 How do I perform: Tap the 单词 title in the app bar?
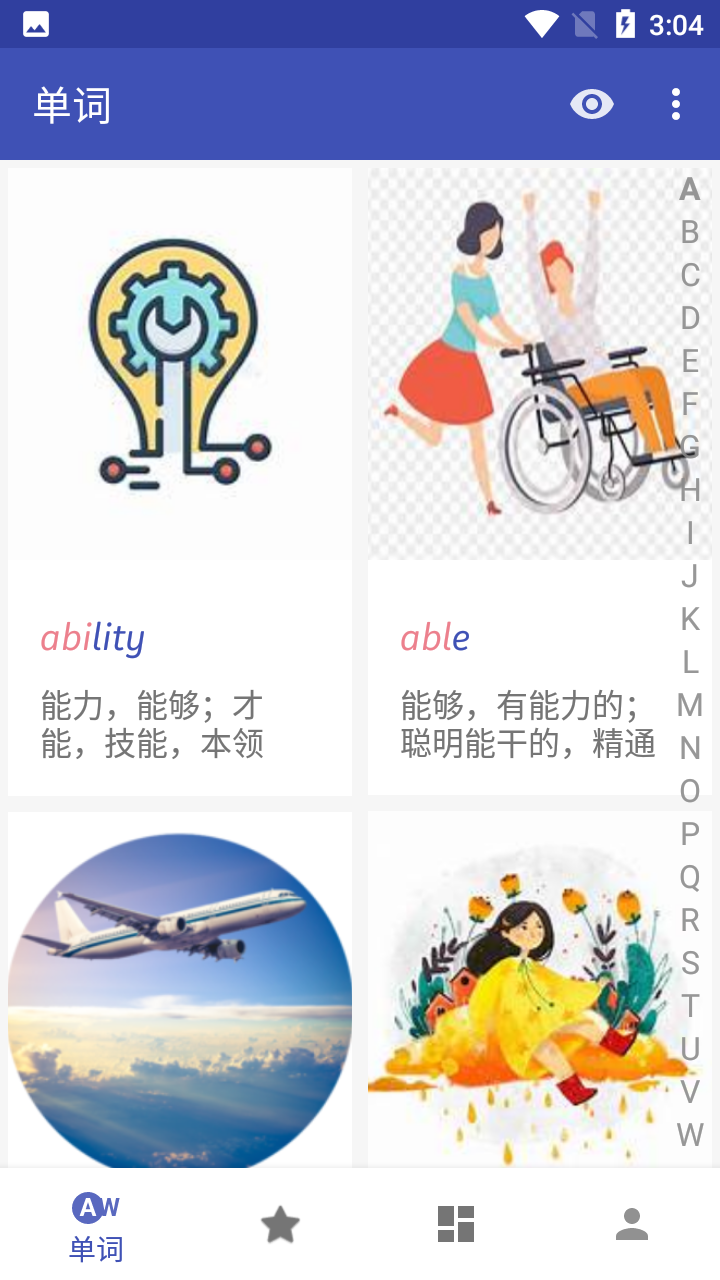70,103
